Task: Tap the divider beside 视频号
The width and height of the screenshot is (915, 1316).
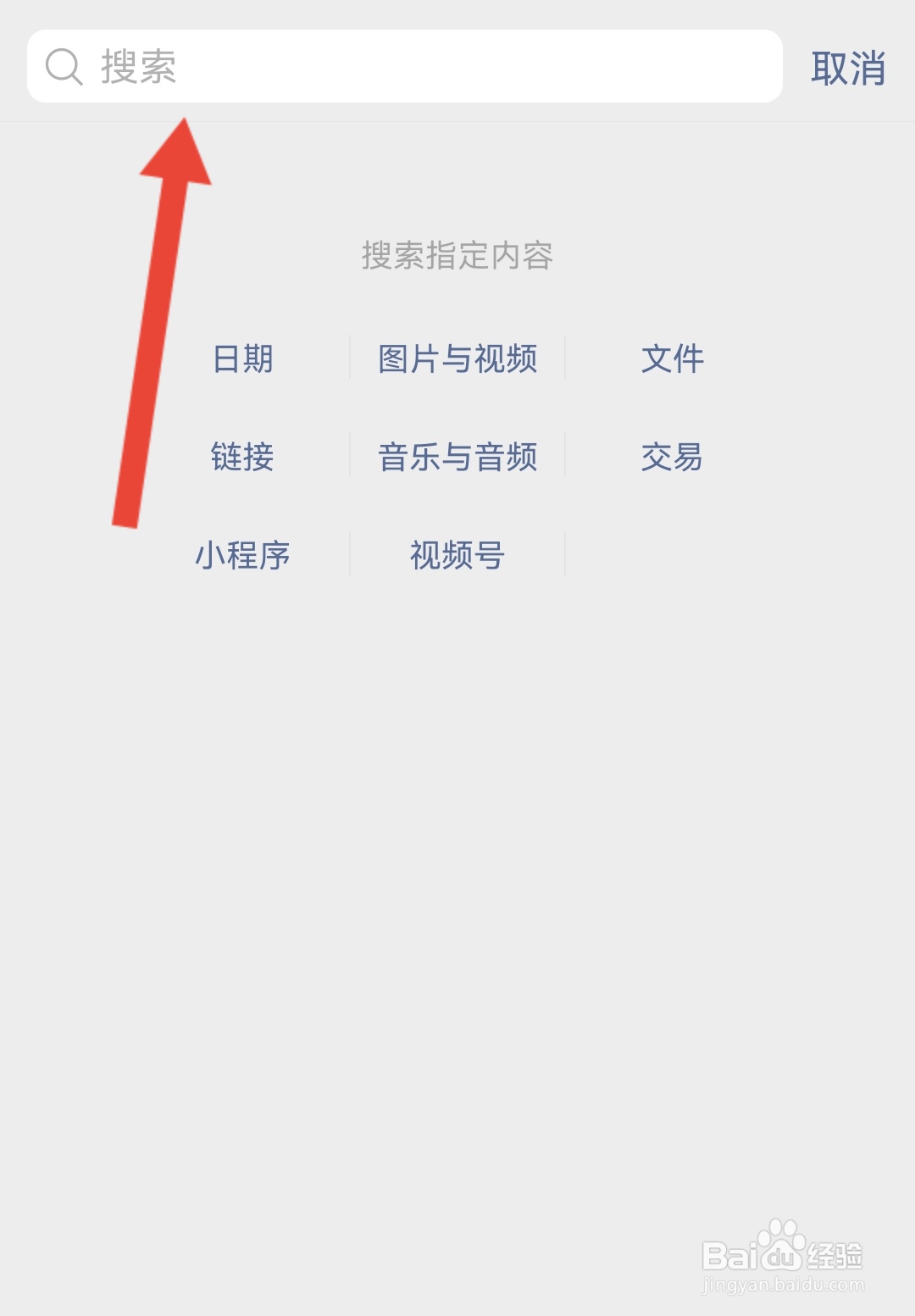Action: (565, 556)
